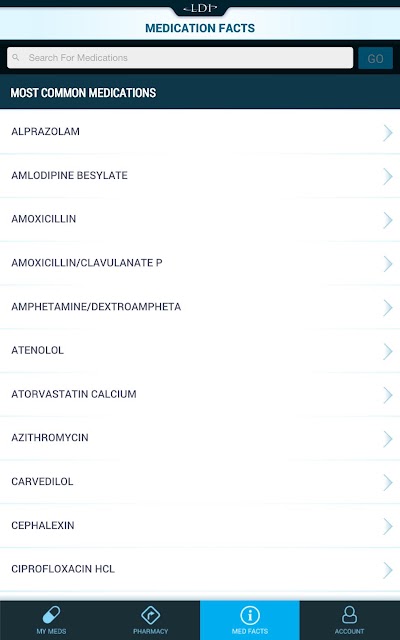Select Ciprofloxacin HCL from list
This screenshot has width=400, height=640.
[x=200, y=569]
